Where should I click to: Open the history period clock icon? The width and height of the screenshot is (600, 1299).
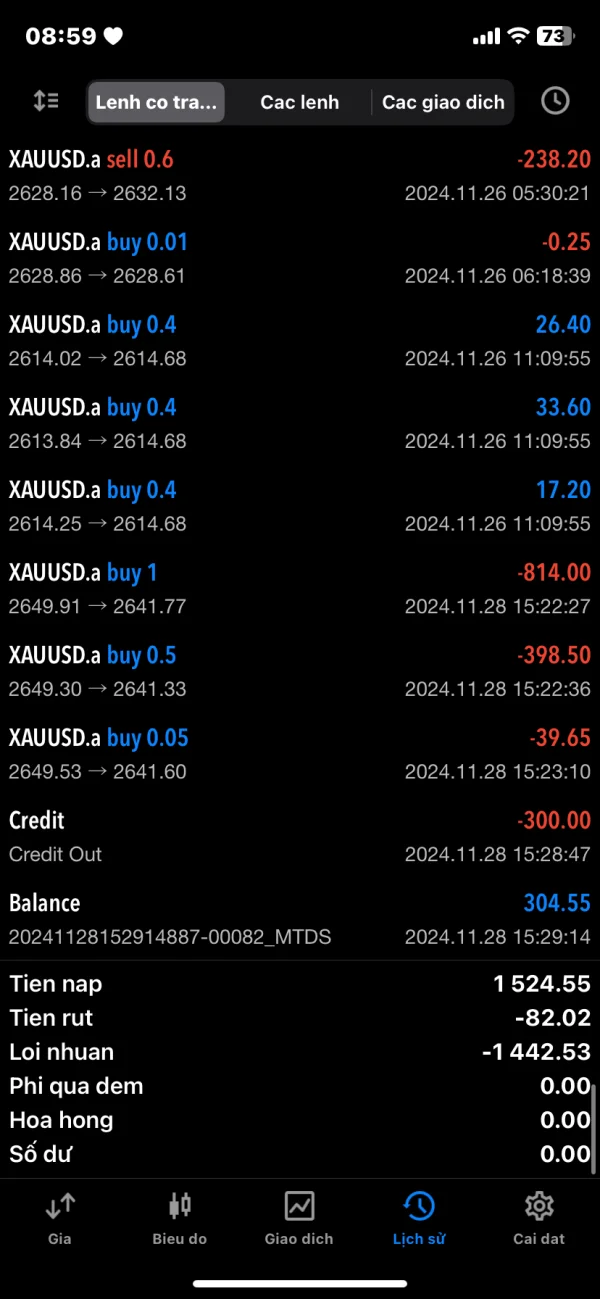(555, 101)
